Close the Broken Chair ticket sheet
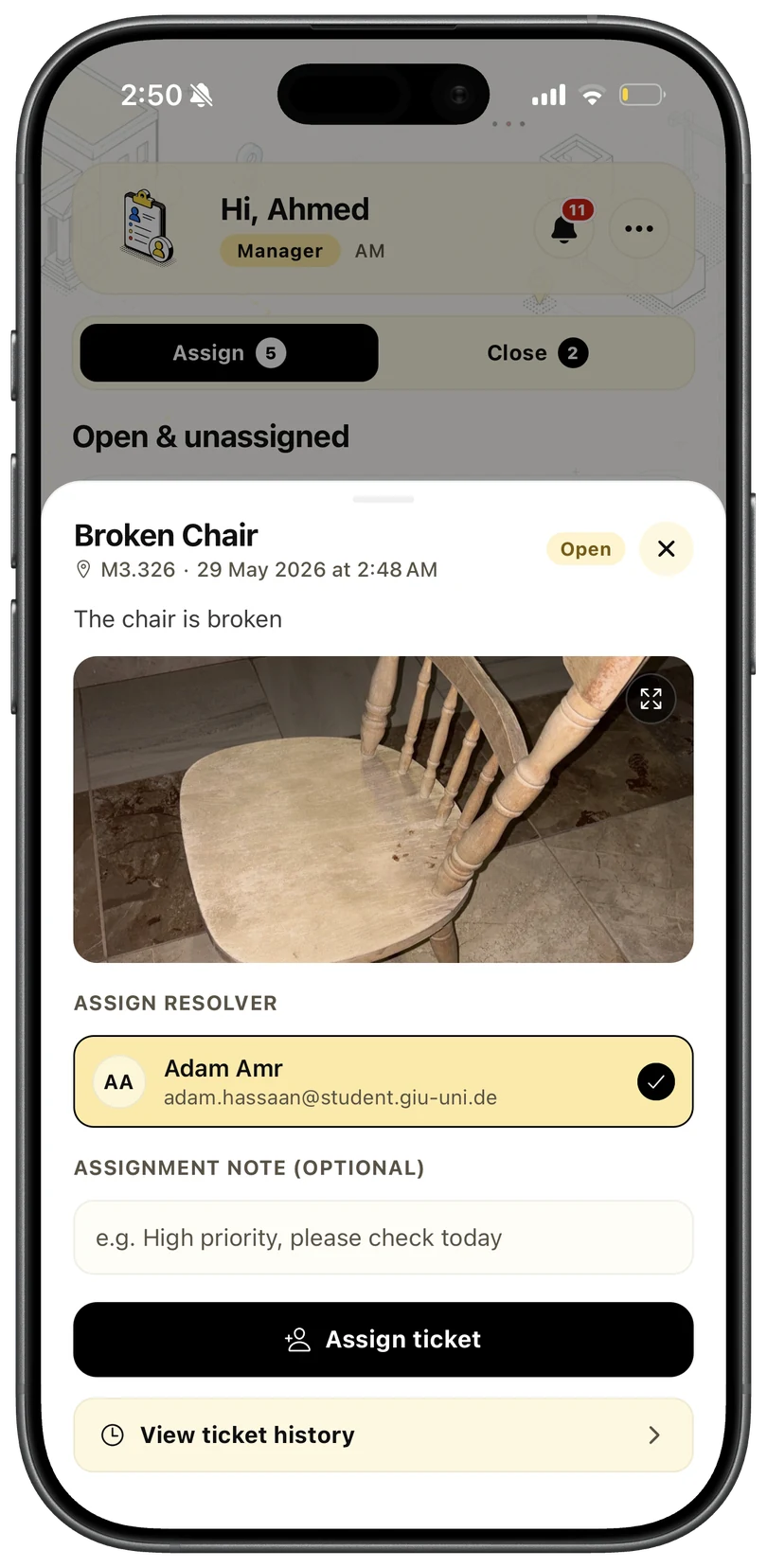 (x=666, y=549)
